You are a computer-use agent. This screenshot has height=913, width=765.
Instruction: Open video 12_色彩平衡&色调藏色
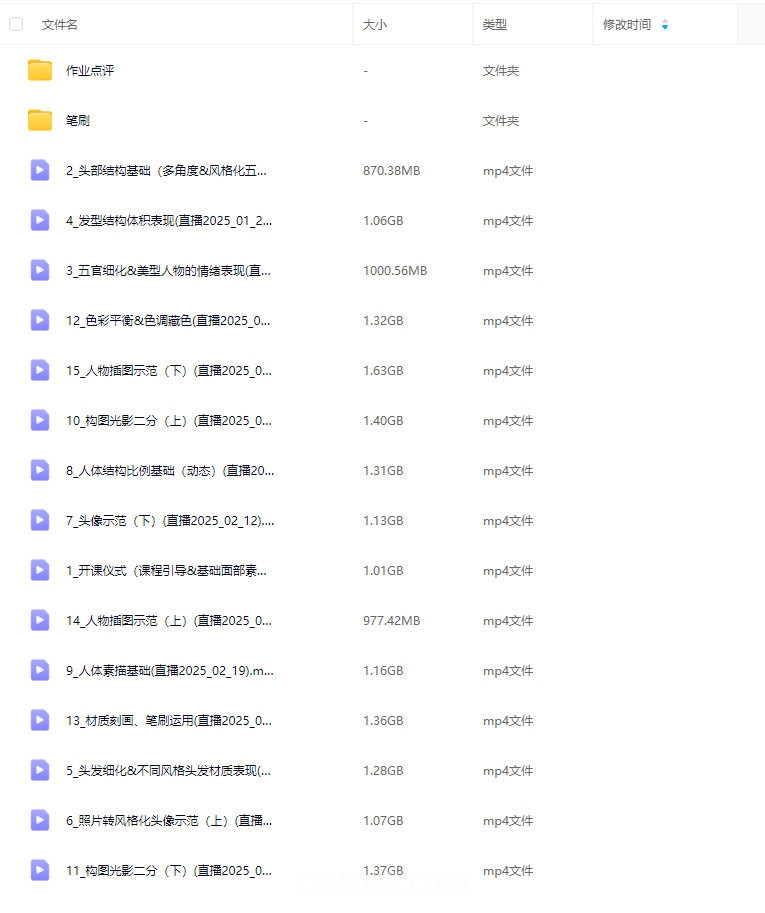coord(168,321)
